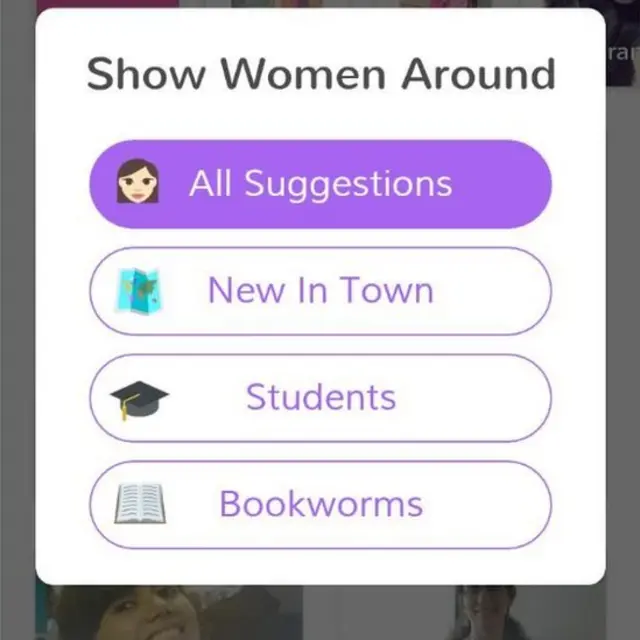Choose the New In Town filter
Viewport: 640px width, 640px height.
click(x=320, y=291)
